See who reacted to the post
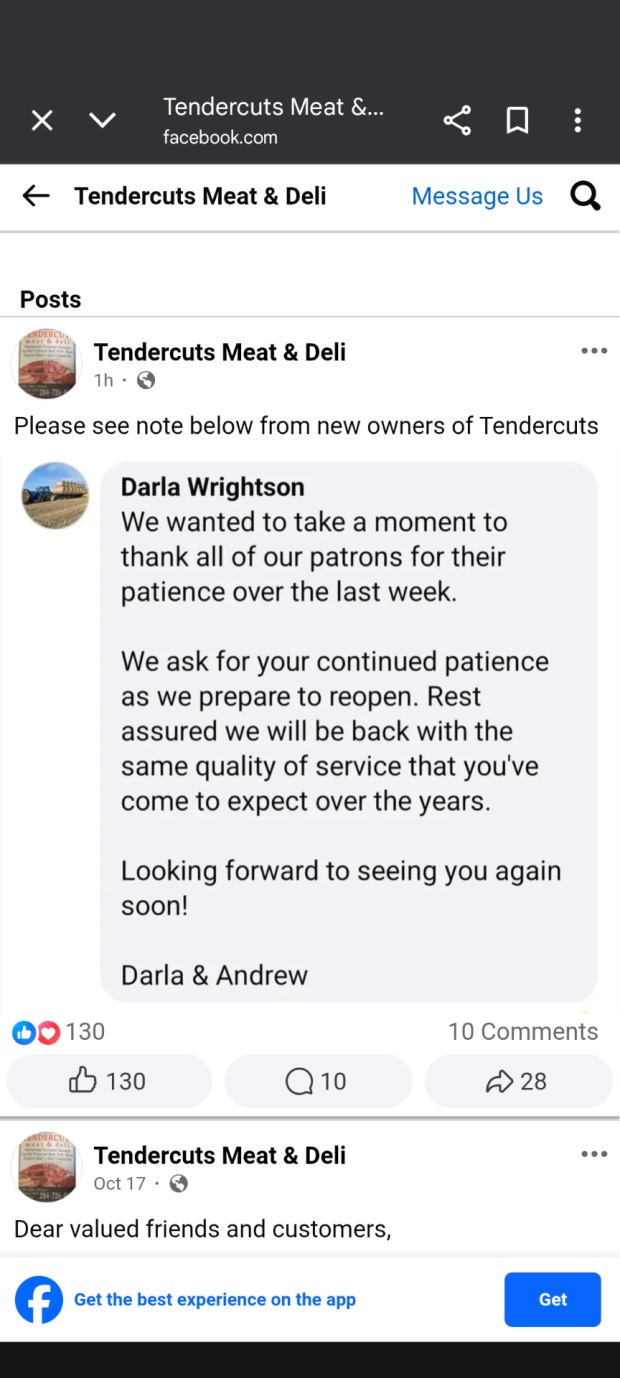Viewport: 620px width, 1378px height. point(58,1031)
